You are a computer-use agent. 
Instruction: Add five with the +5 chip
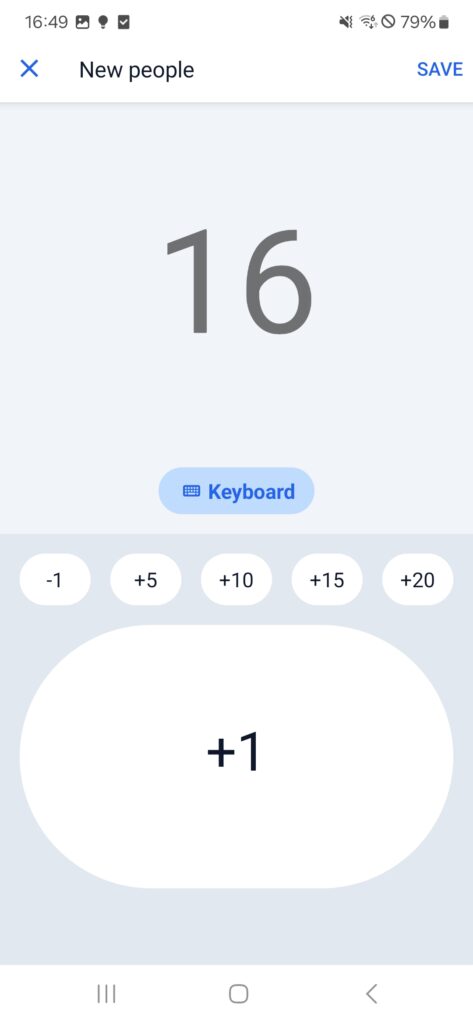tap(146, 579)
